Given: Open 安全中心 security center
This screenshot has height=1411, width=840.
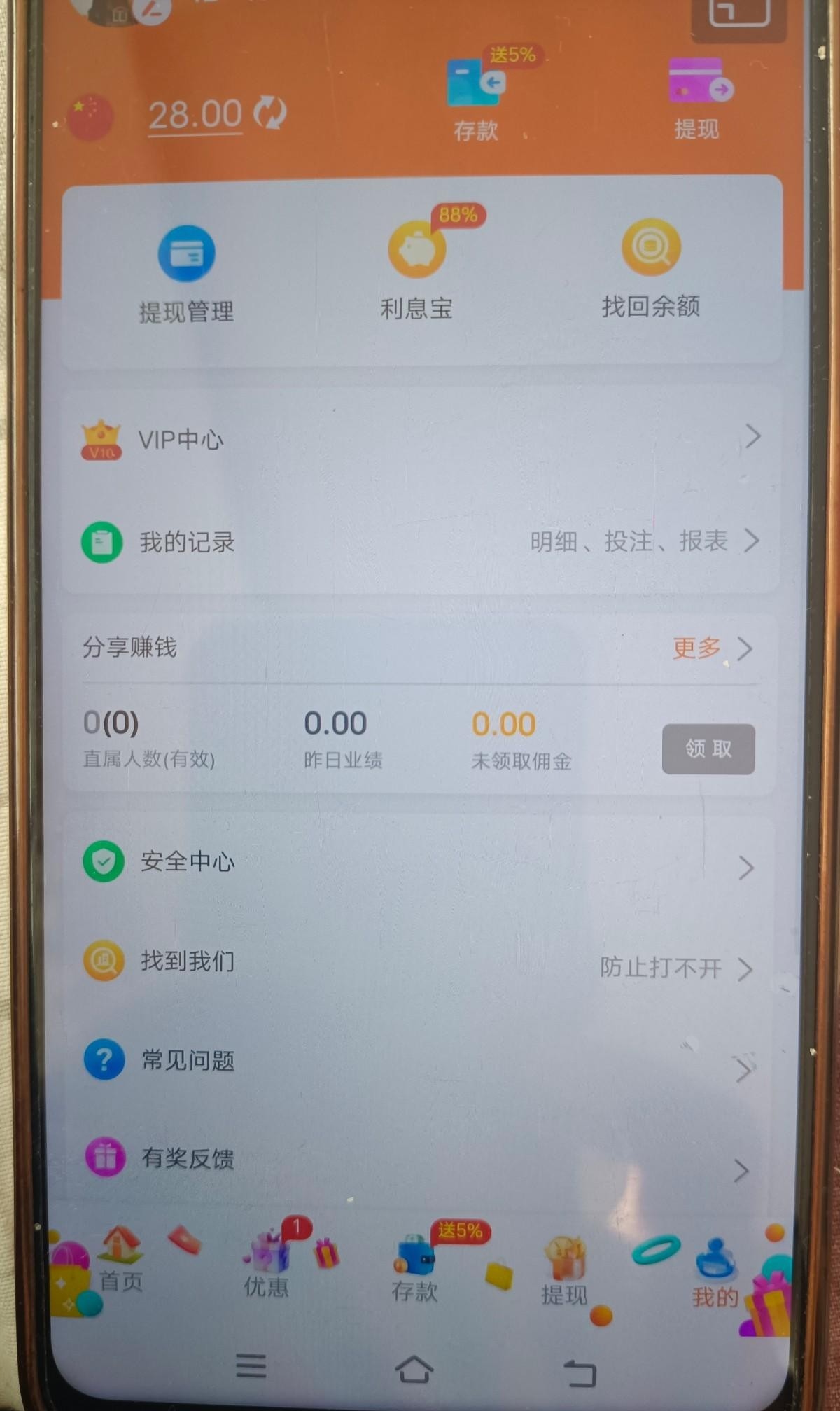Looking at the screenshot, I should (x=420, y=862).
